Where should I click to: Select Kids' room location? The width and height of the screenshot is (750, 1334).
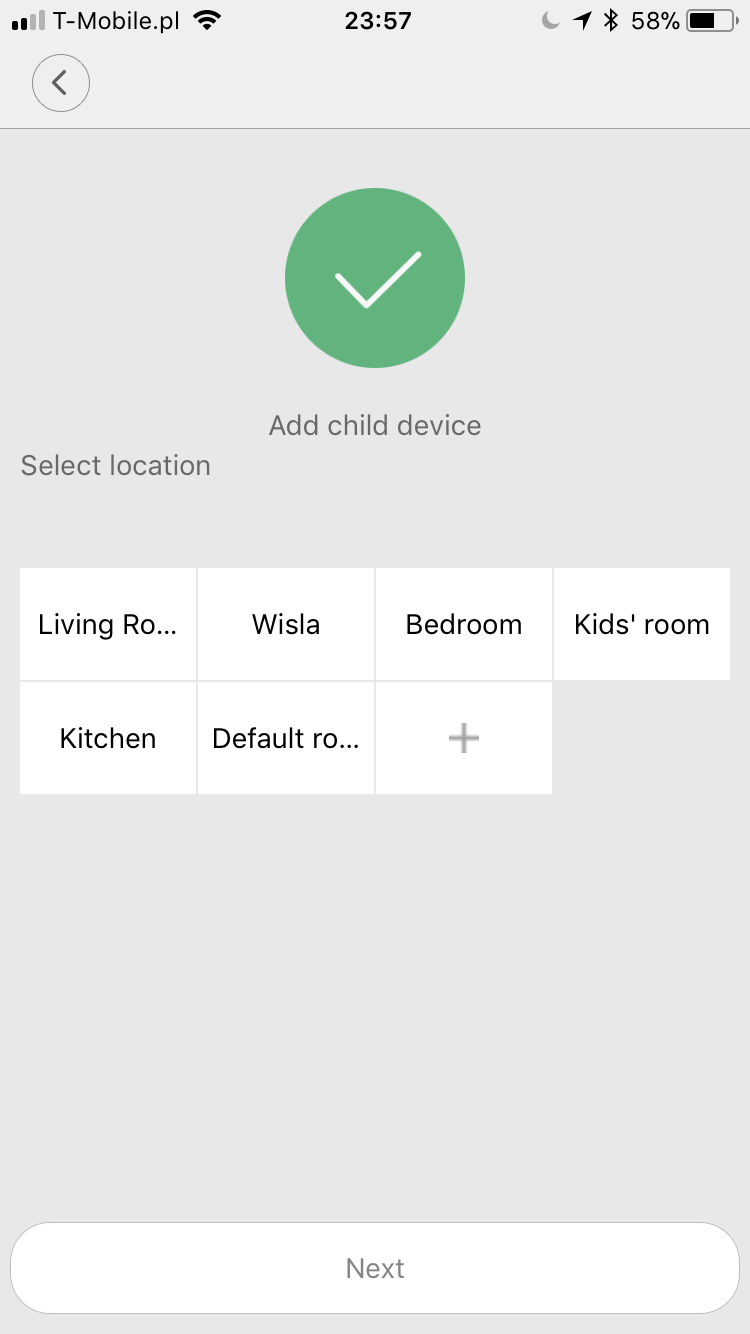(x=642, y=625)
